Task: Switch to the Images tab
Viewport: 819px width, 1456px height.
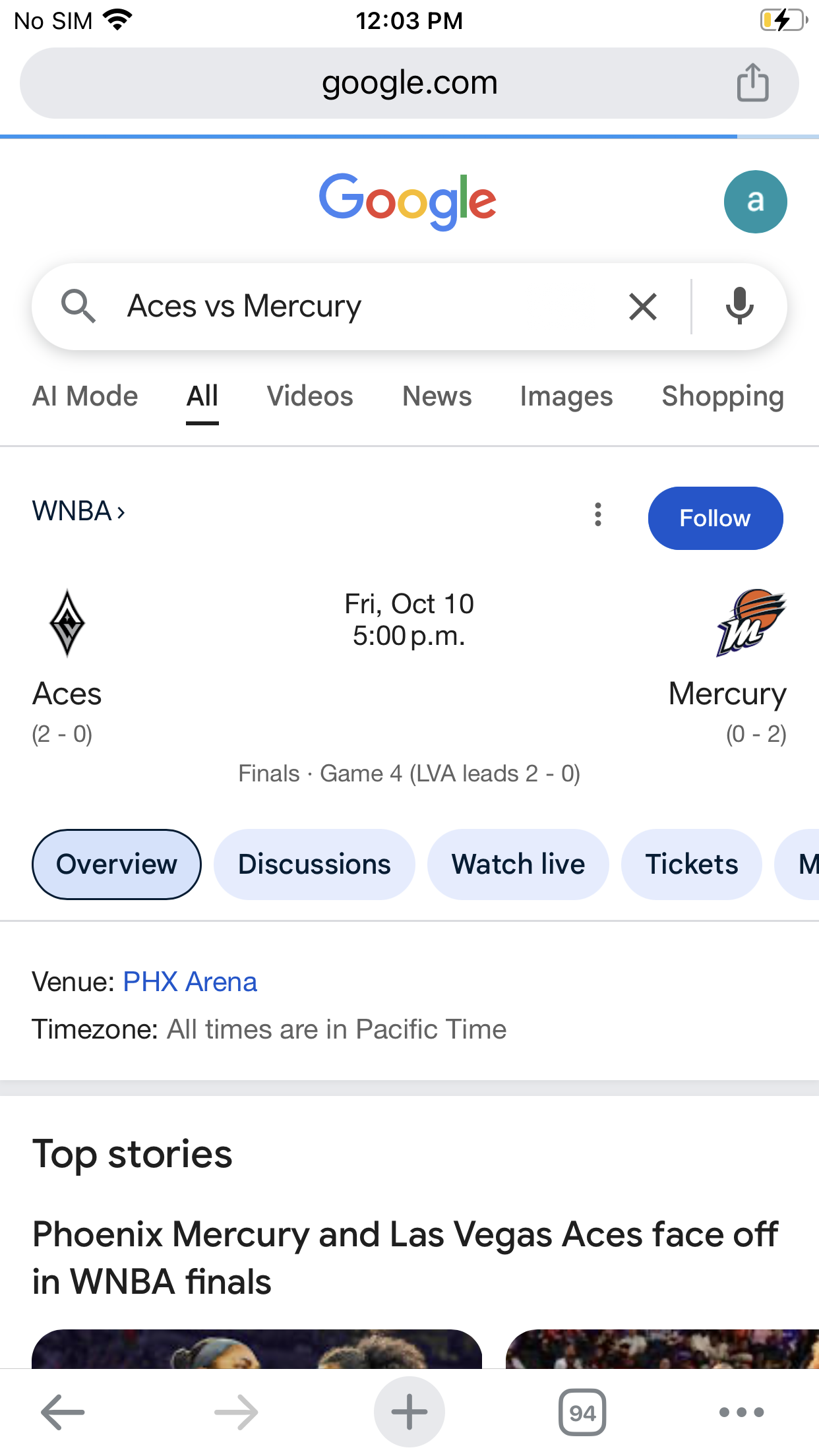Action: tap(566, 397)
